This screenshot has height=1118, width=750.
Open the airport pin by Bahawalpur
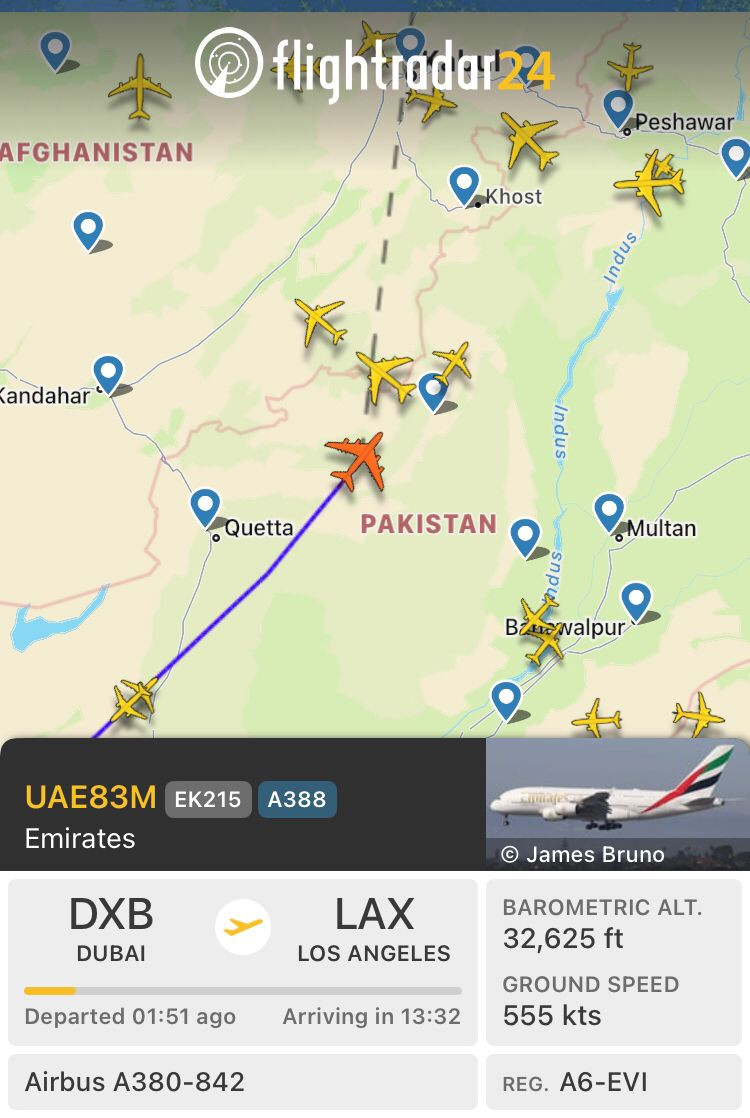click(636, 601)
